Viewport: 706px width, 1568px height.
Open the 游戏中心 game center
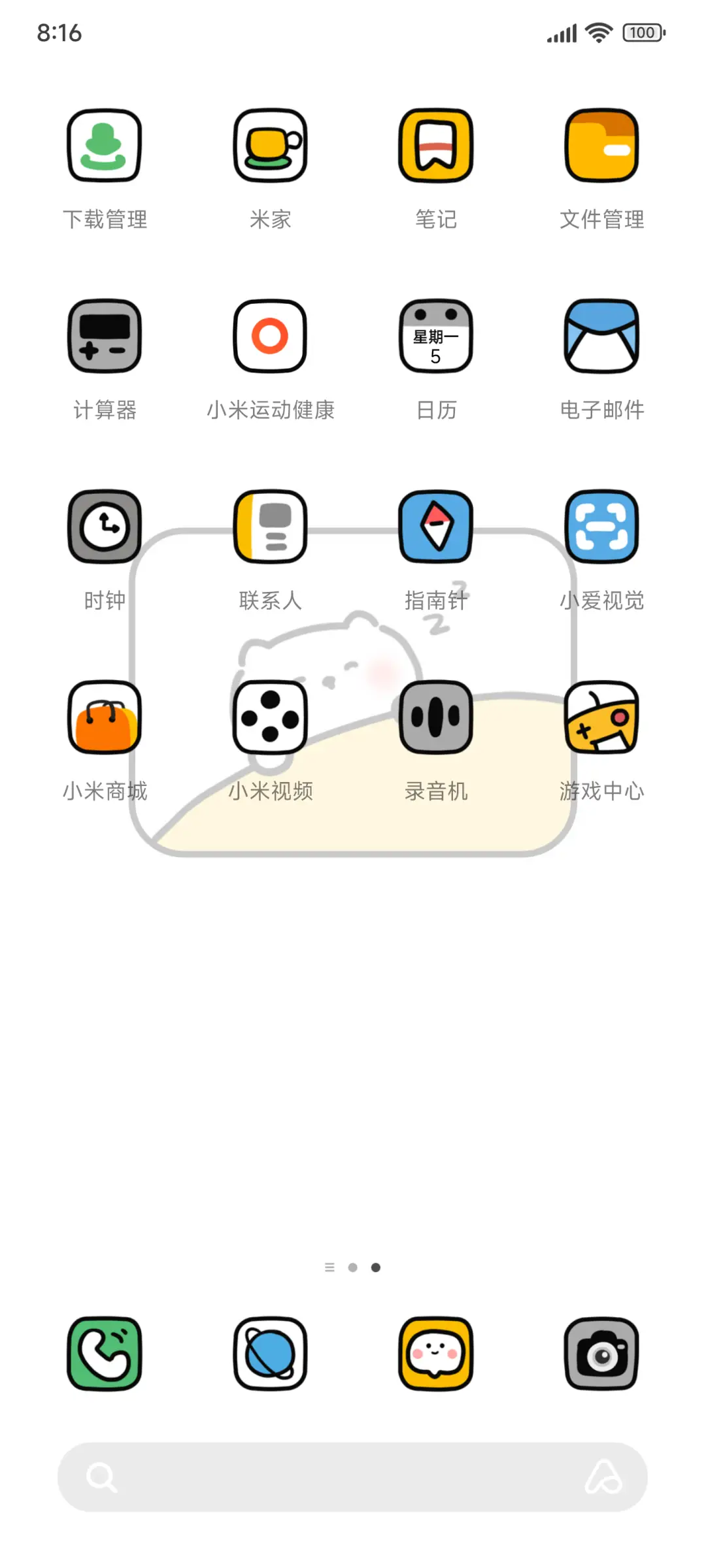(x=601, y=717)
